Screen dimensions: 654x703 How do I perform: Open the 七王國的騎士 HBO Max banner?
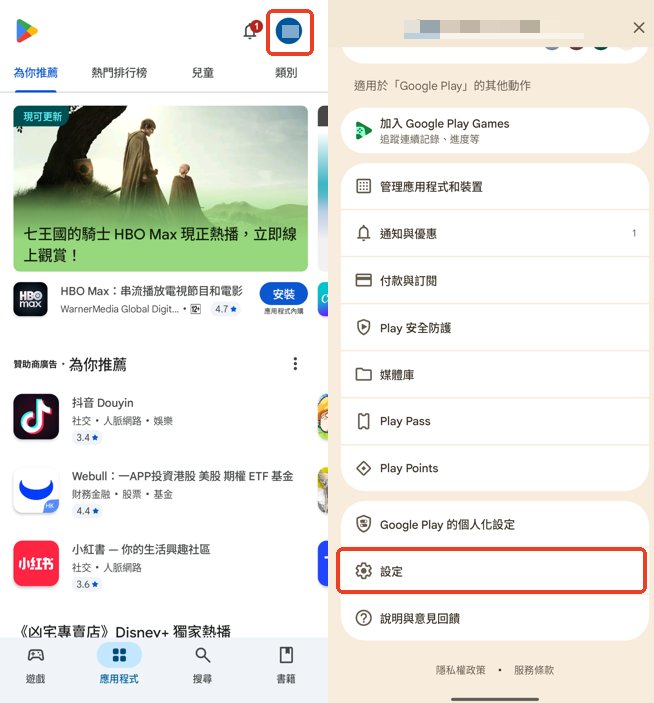(160, 187)
